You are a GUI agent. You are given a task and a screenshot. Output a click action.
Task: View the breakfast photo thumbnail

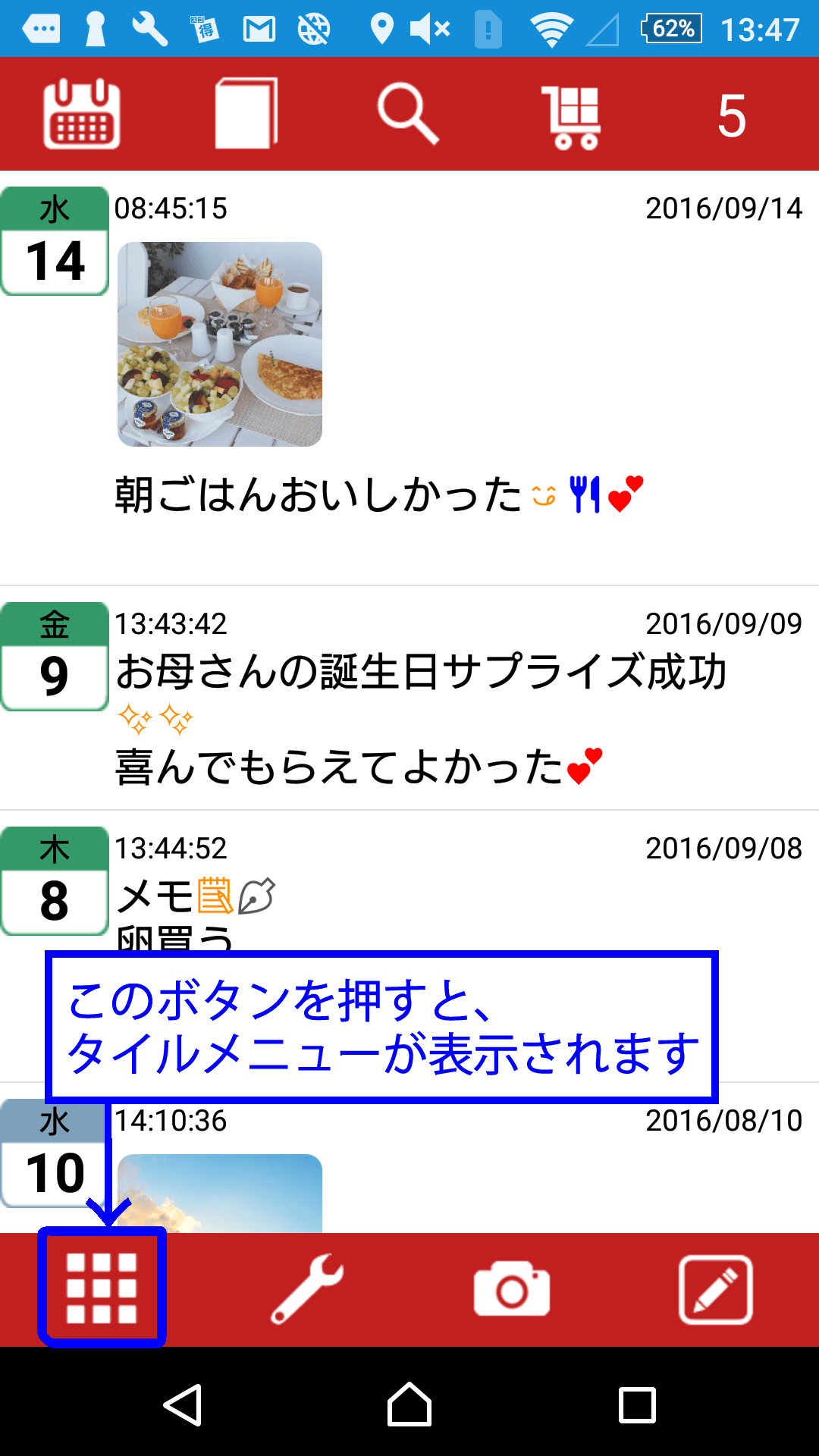coord(220,344)
